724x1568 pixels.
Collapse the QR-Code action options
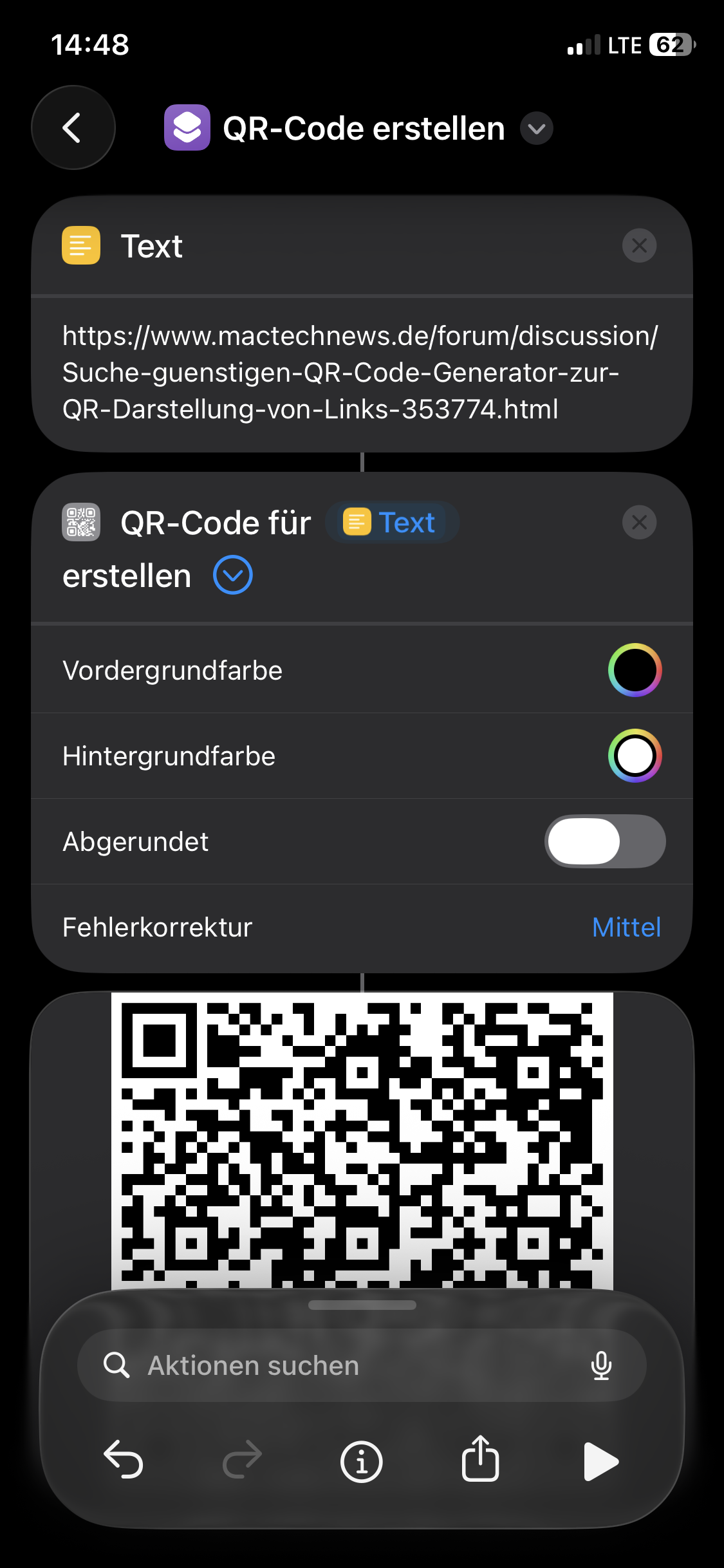click(232, 575)
